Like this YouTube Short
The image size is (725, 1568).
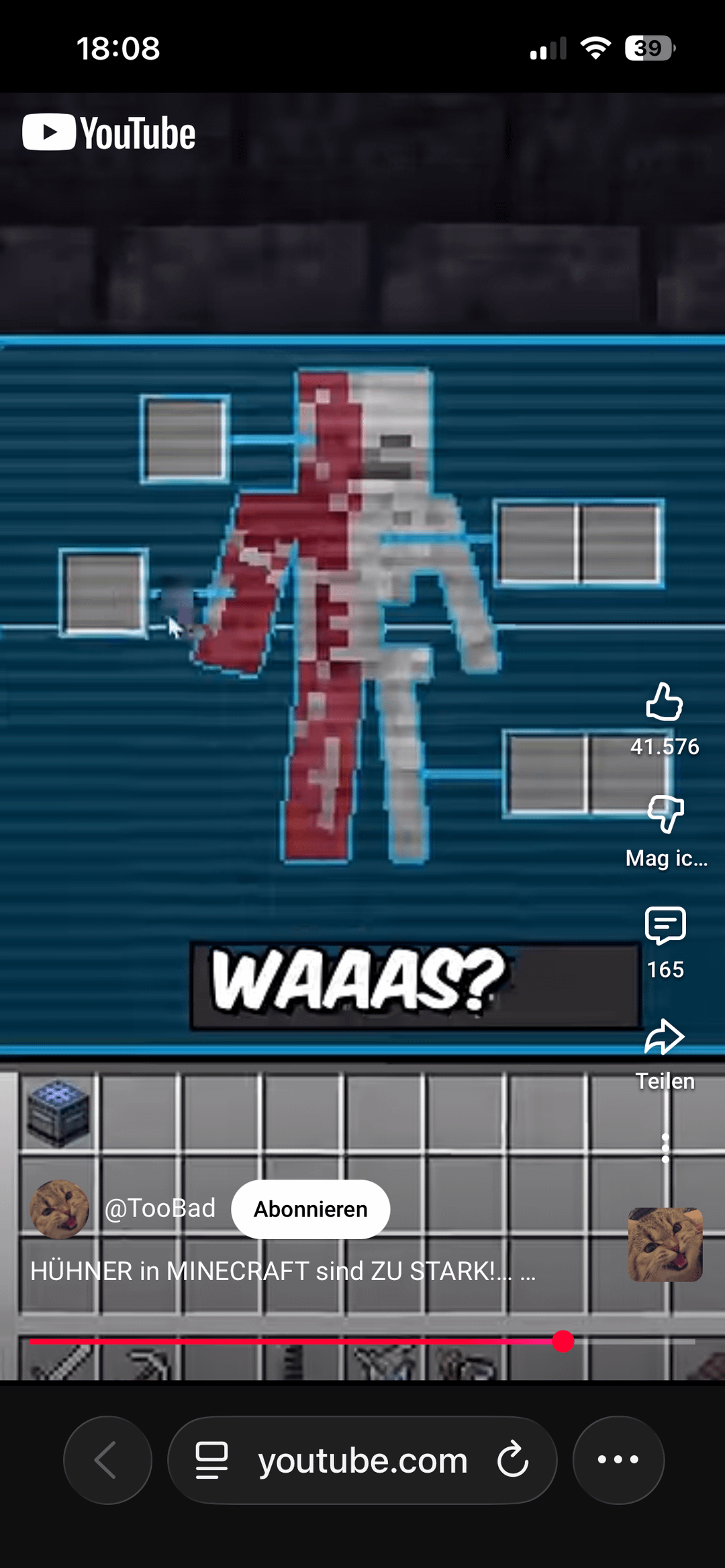[664, 702]
